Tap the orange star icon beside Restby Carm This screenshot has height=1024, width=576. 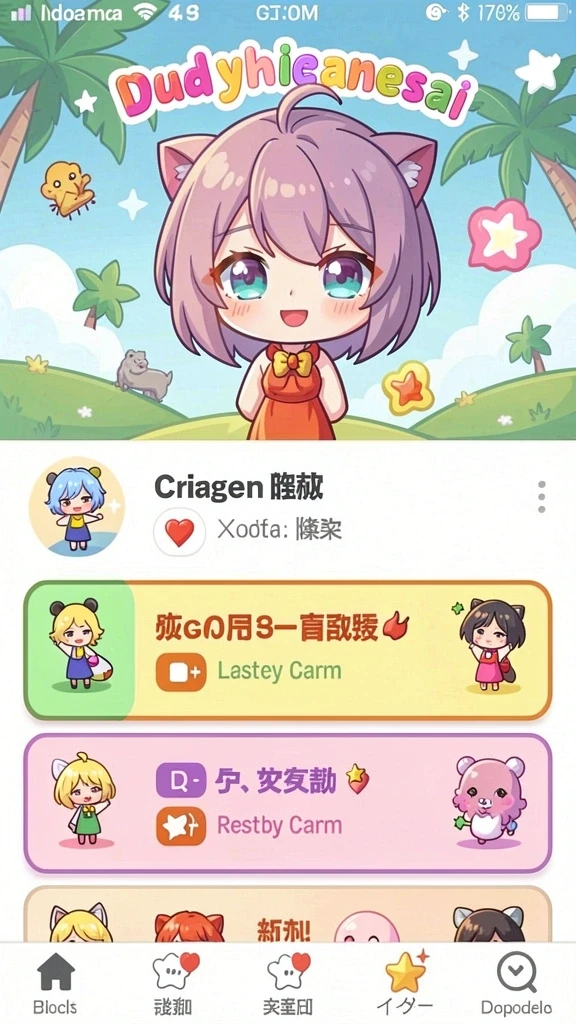coord(181,826)
